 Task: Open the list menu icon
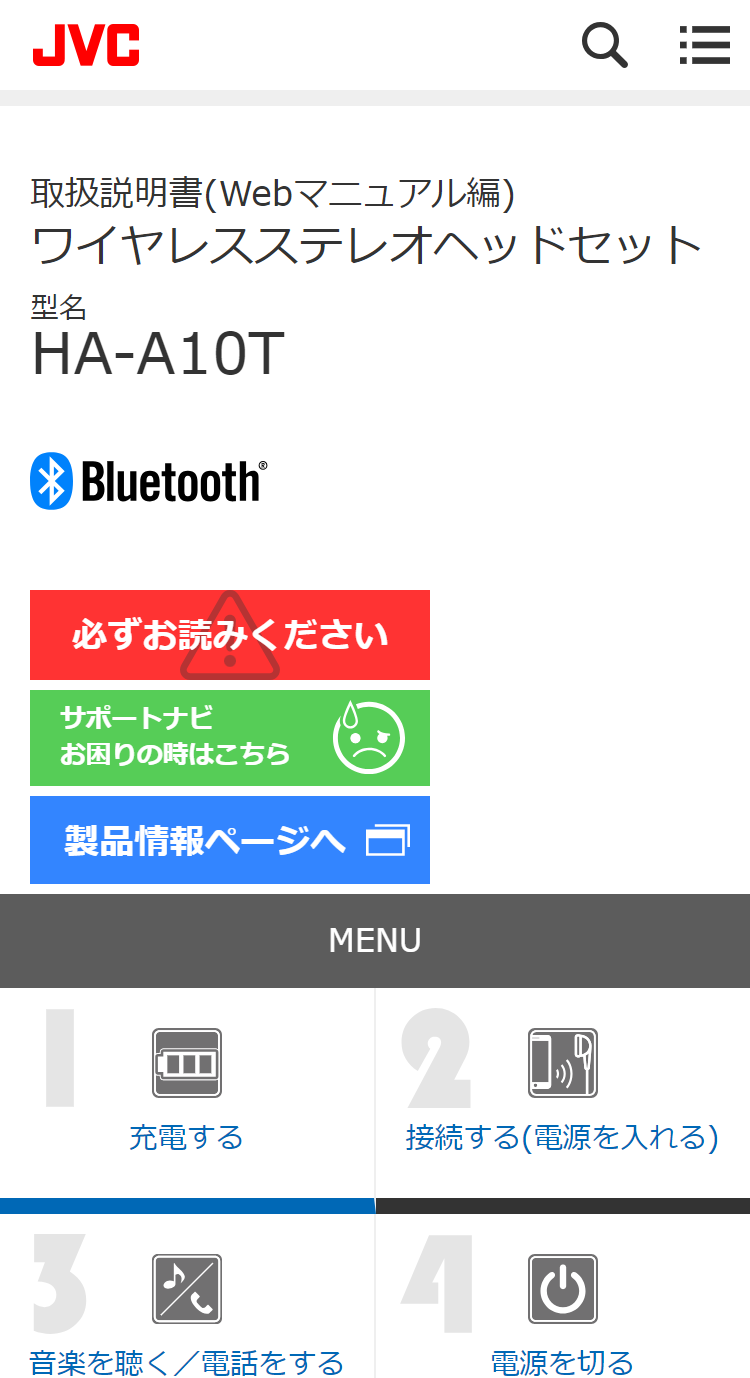[704, 45]
